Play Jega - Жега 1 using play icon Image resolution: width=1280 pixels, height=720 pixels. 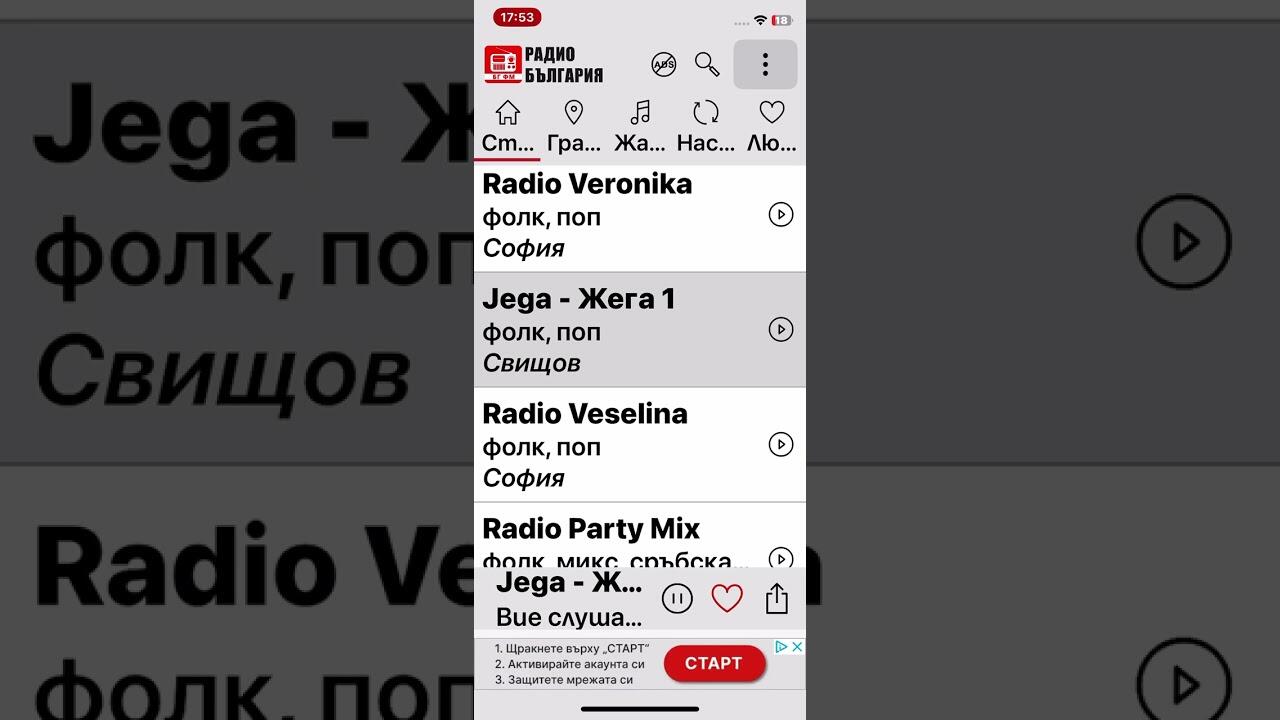point(780,329)
